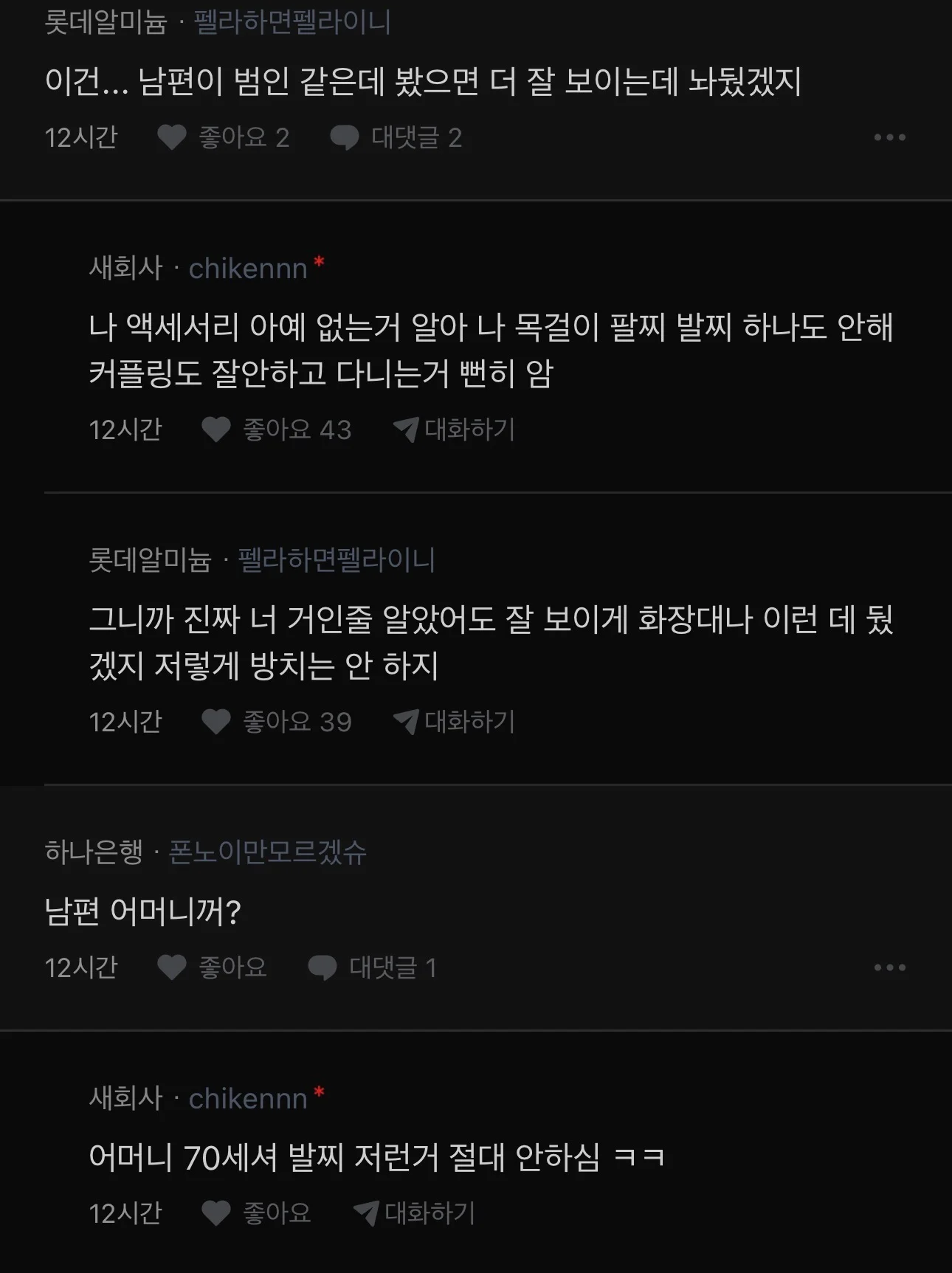This screenshot has height=1273, width=952.
Task: Click the 12시간 timestamp on the top comment
Action: coord(81,138)
